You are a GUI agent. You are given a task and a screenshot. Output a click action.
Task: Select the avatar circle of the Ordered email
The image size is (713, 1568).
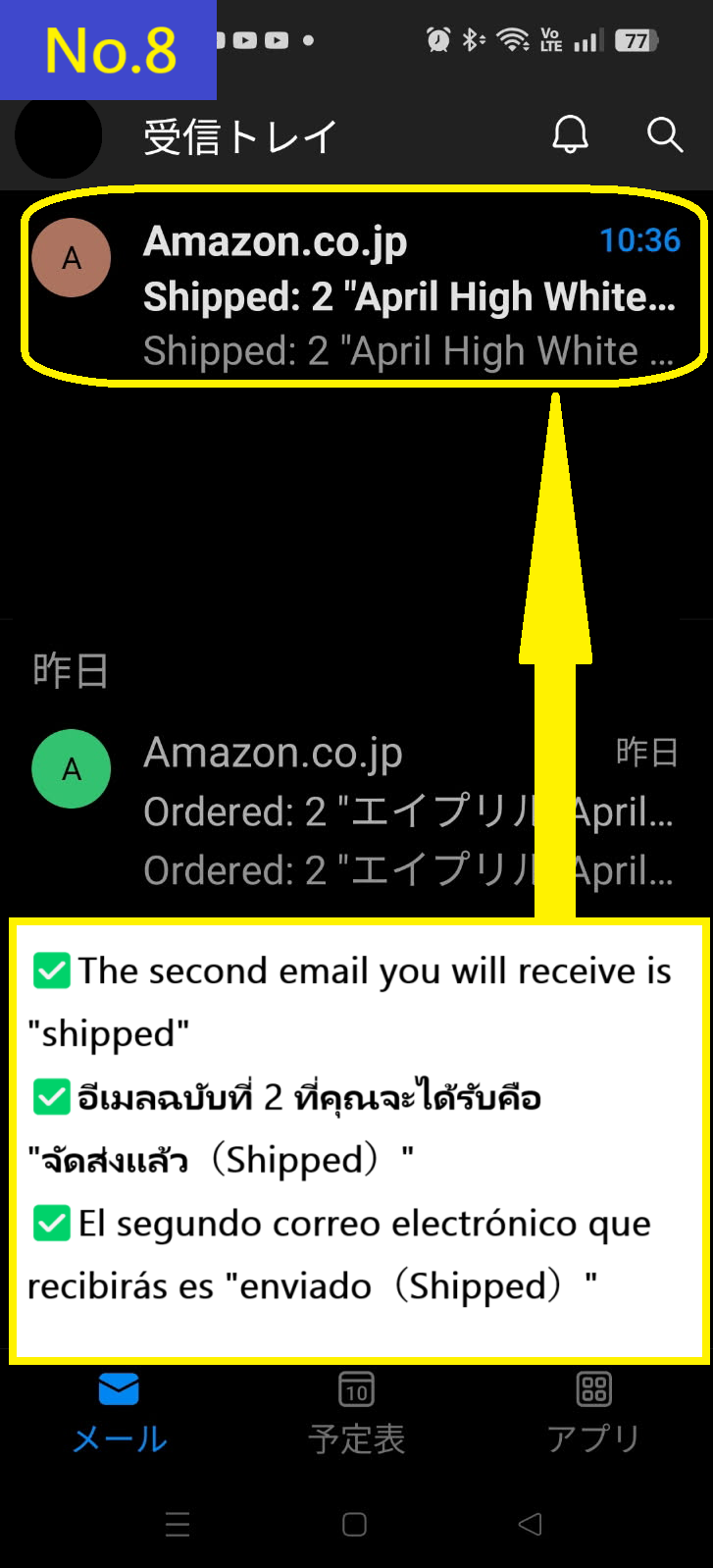71,768
